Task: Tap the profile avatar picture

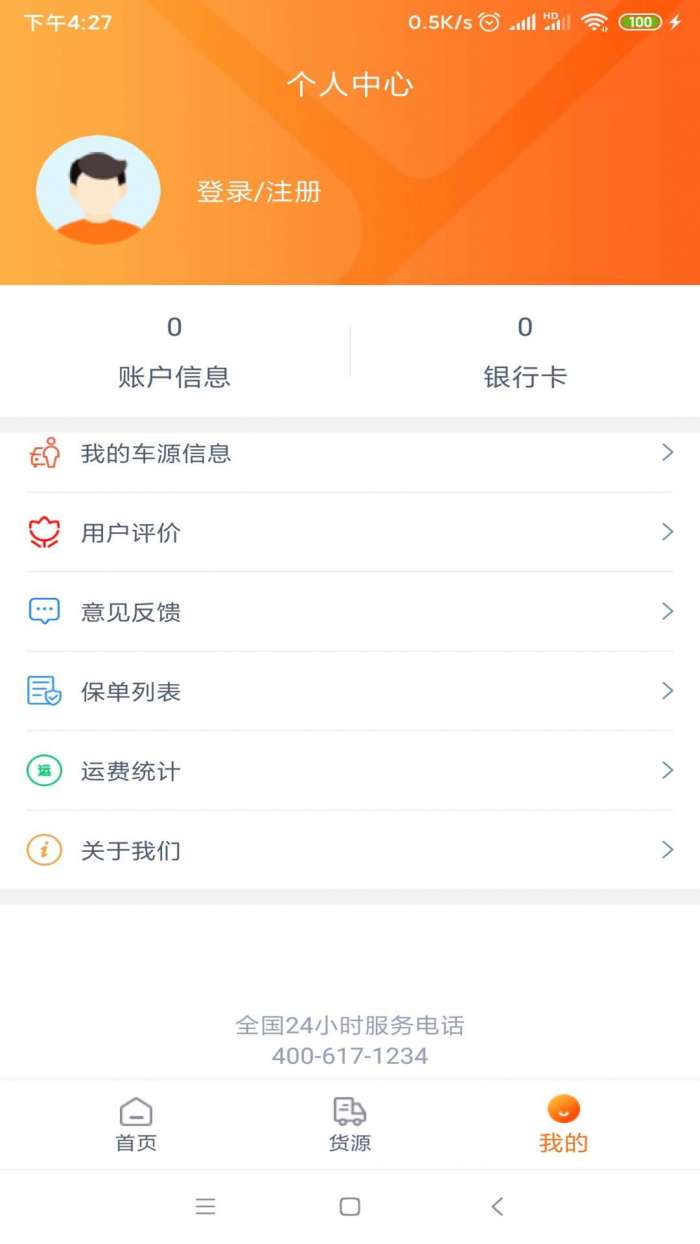Action: (98, 190)
